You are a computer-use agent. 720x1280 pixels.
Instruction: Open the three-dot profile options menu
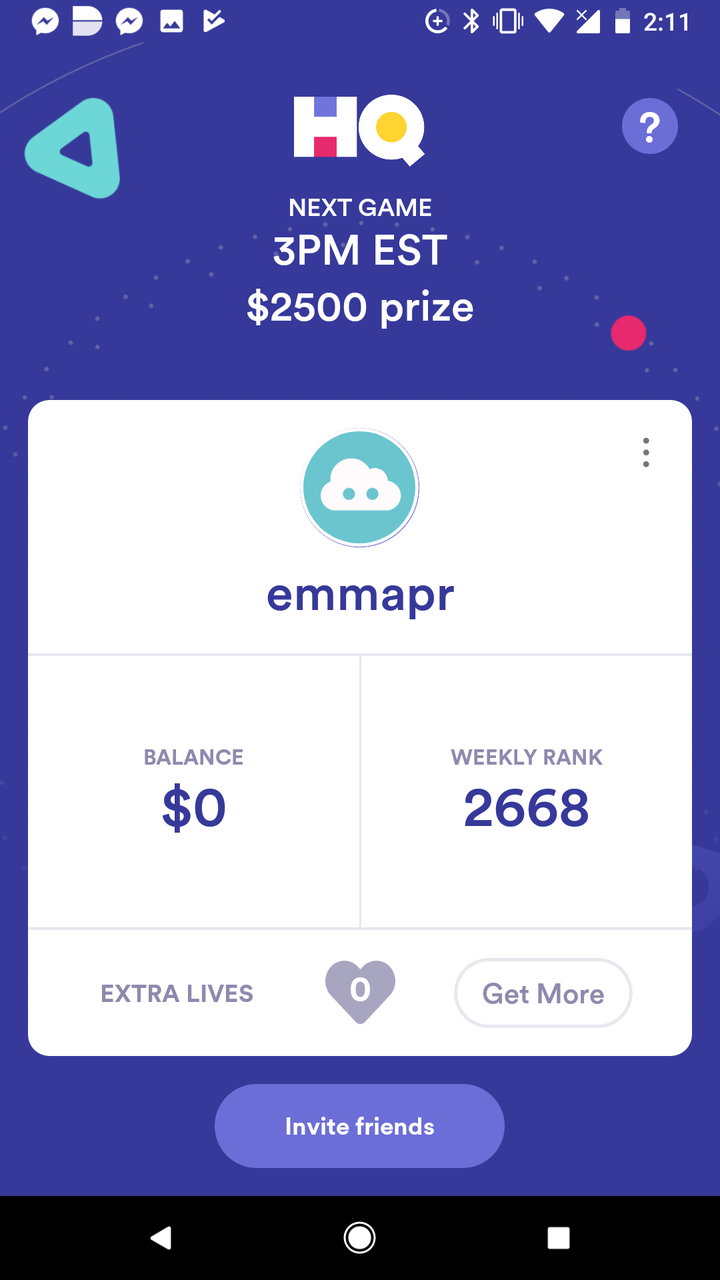coord(646,452)
